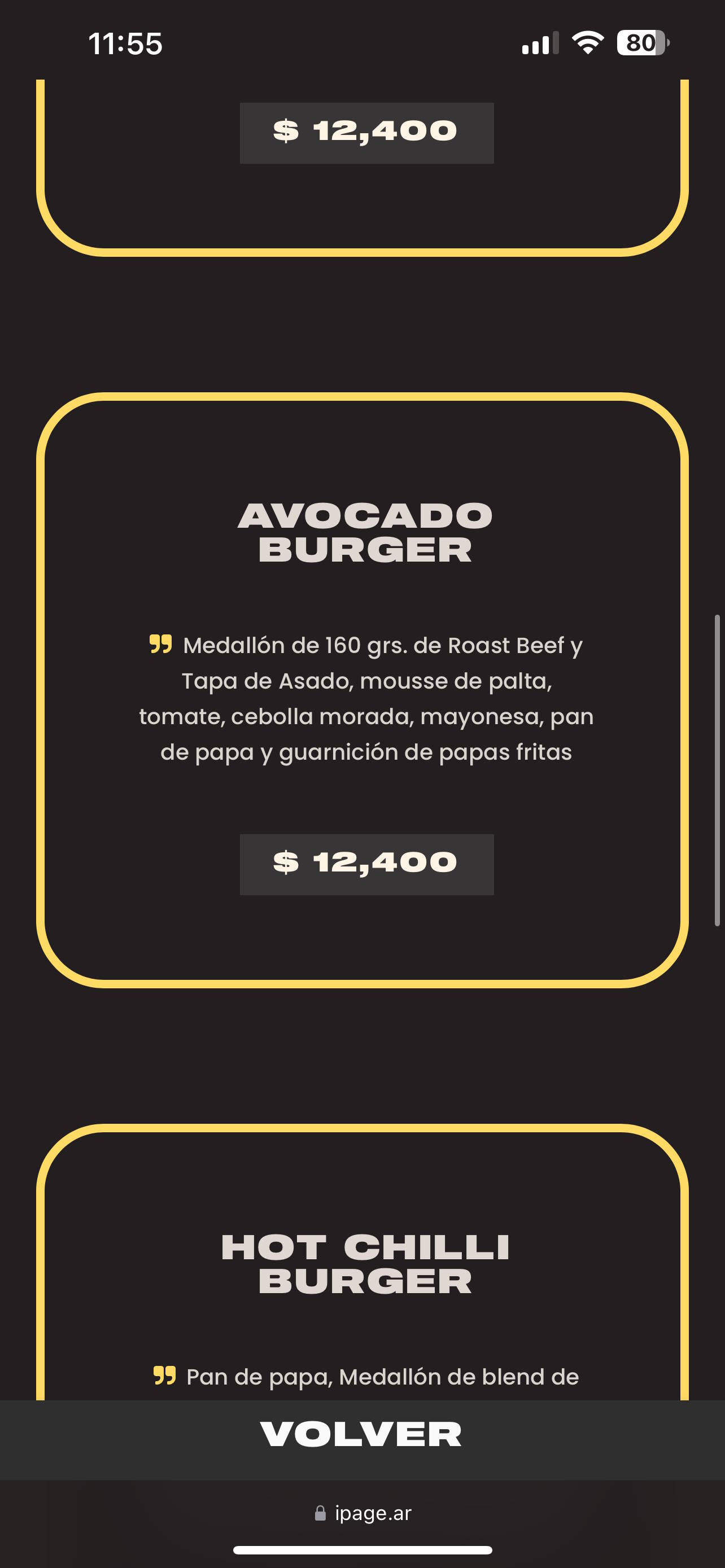The height and width of the screenshot is (1568, 725).
Task: Tap the ipage.ar address bar
Action: pyautogui.click(x=363, y=1513)
